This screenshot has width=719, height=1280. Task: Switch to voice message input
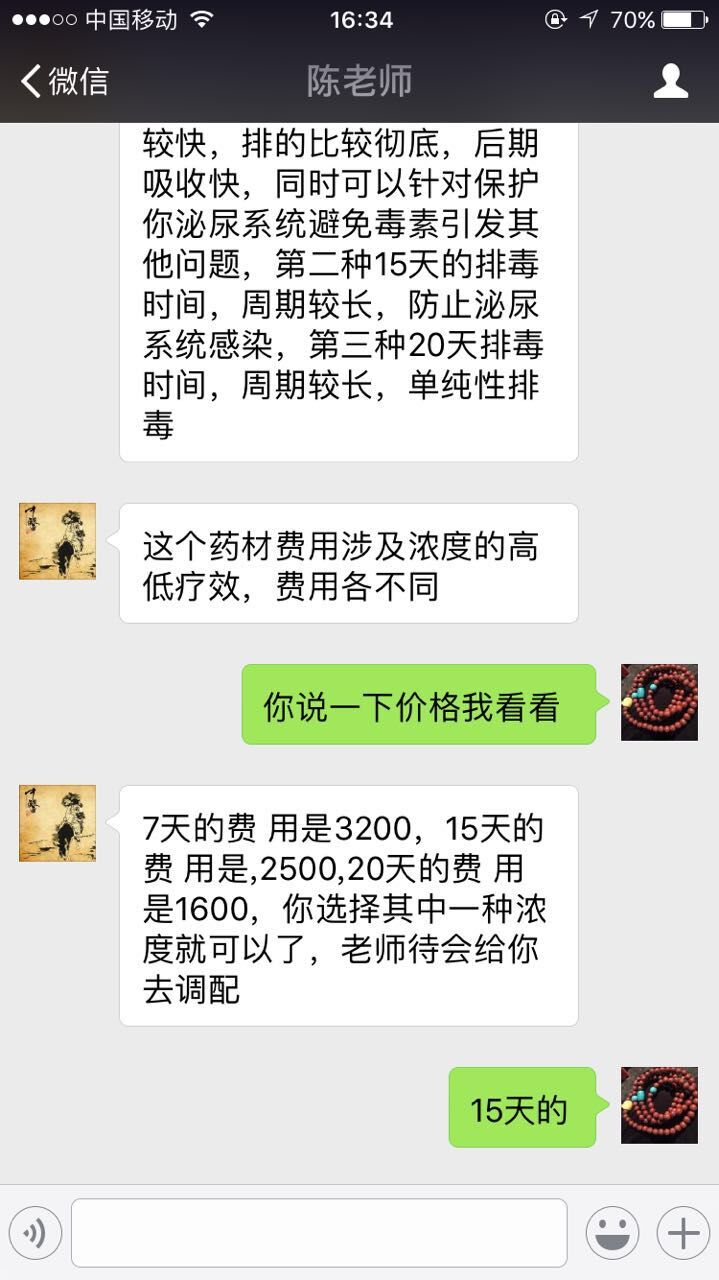click(x=35, y=1232)
